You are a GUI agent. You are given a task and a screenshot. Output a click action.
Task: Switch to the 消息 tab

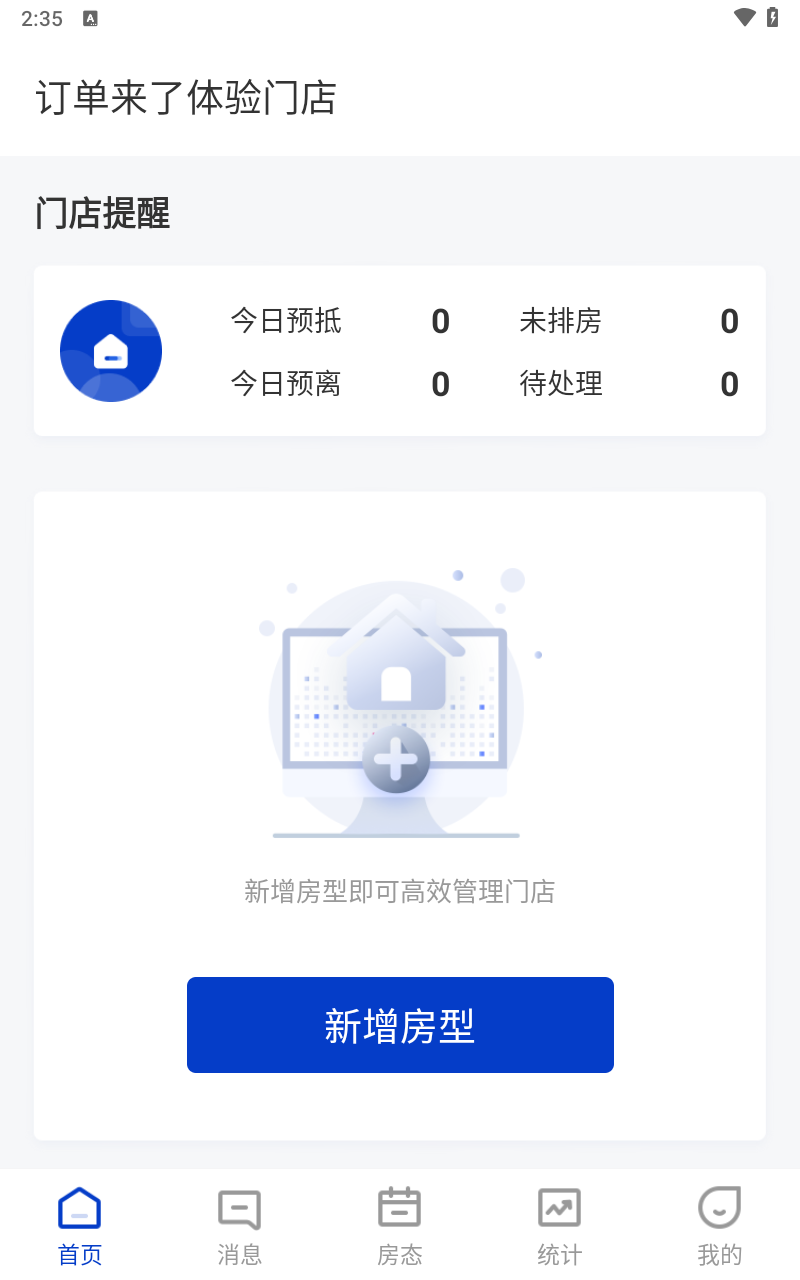click(239, 1253)
